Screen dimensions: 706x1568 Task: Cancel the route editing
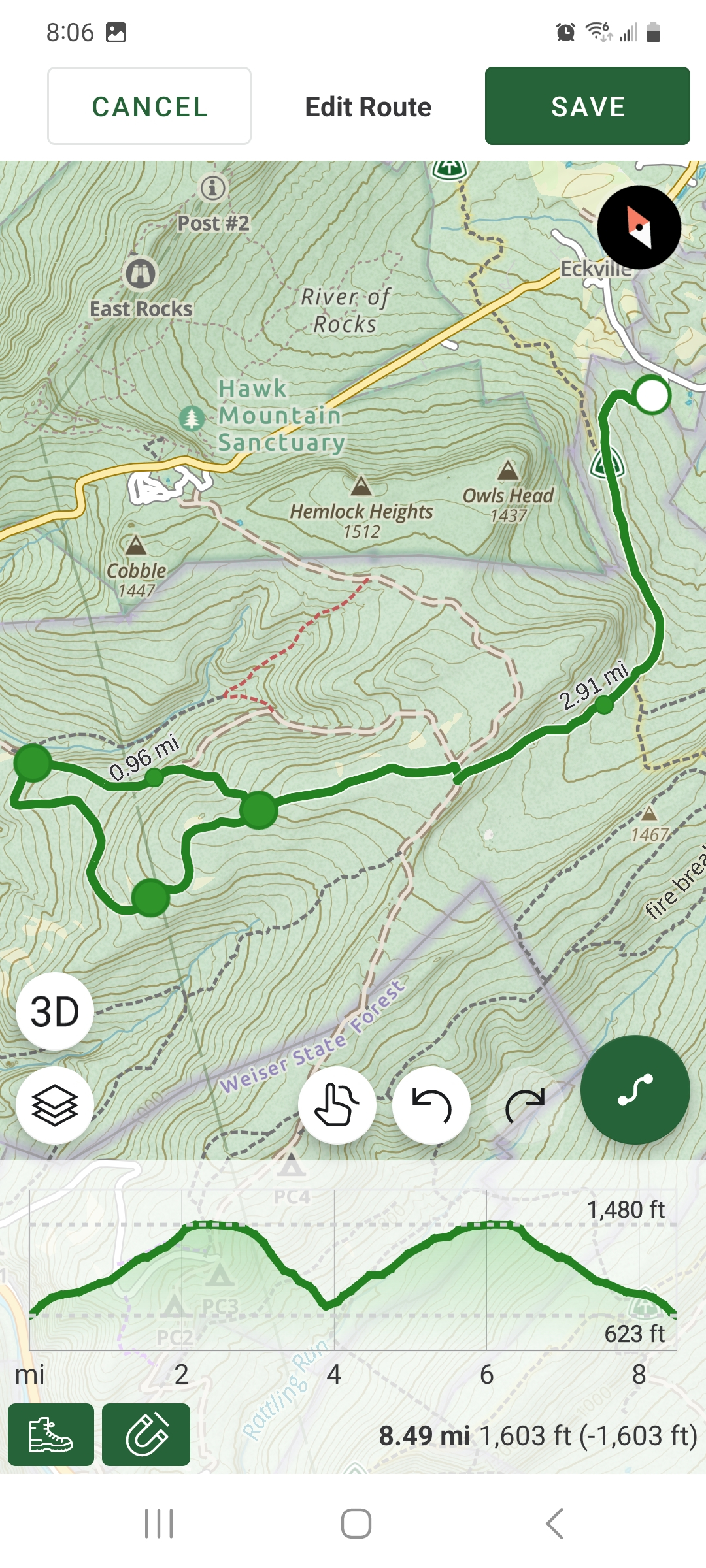click(x=149, y=106)
